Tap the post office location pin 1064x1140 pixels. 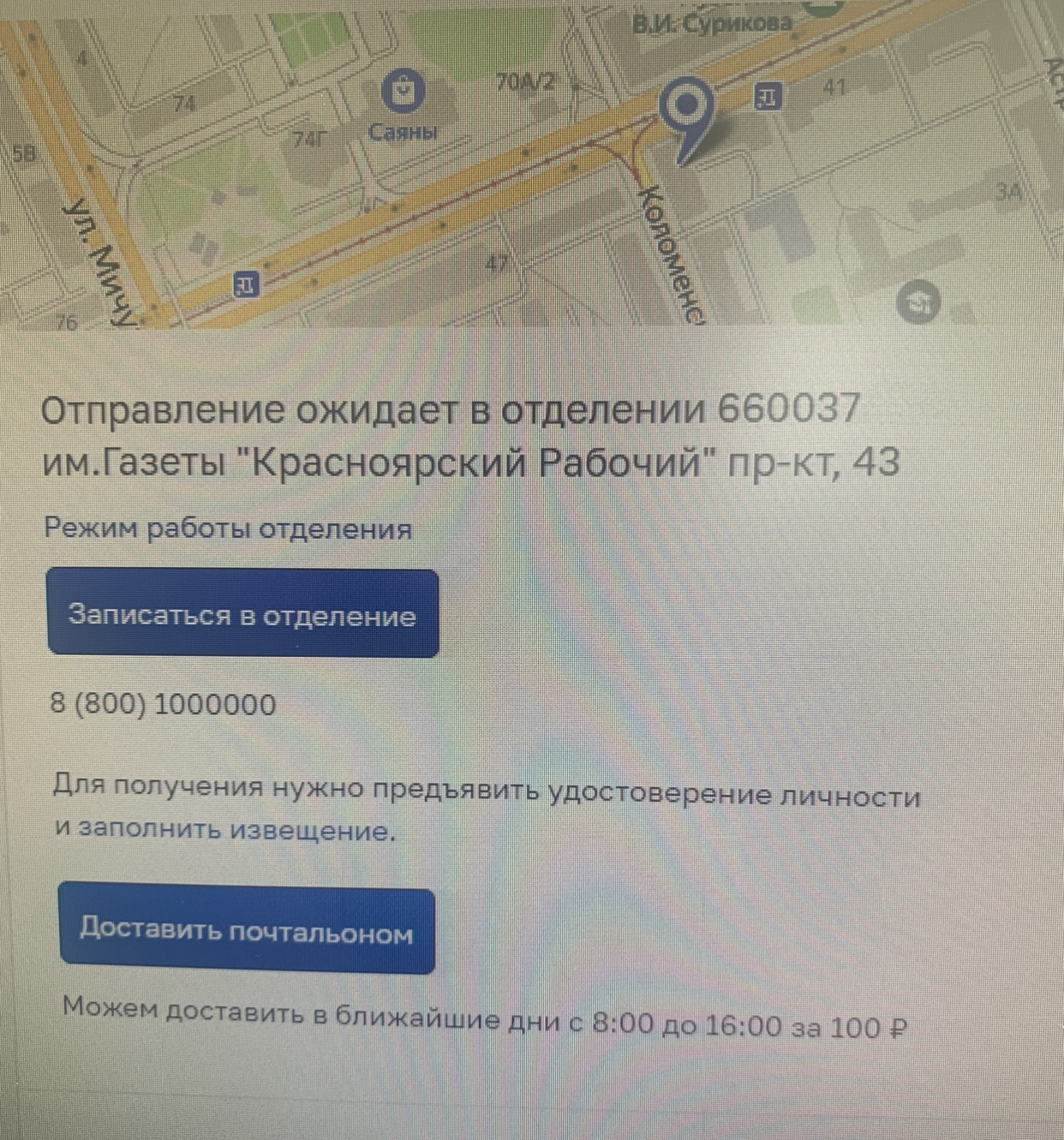685,110
